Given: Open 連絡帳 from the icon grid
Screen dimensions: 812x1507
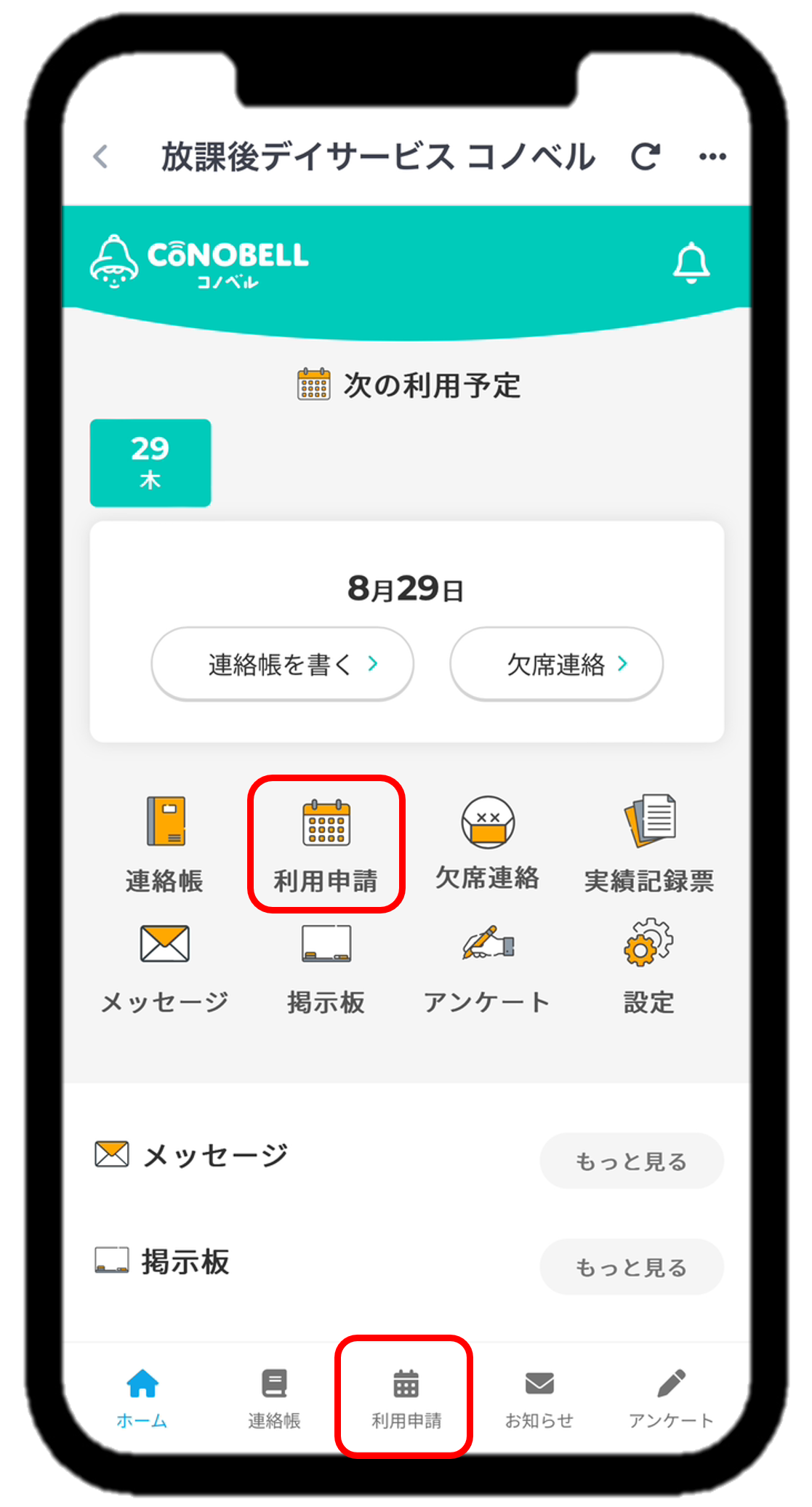Looking at the screenshot, I should (165, 844).
